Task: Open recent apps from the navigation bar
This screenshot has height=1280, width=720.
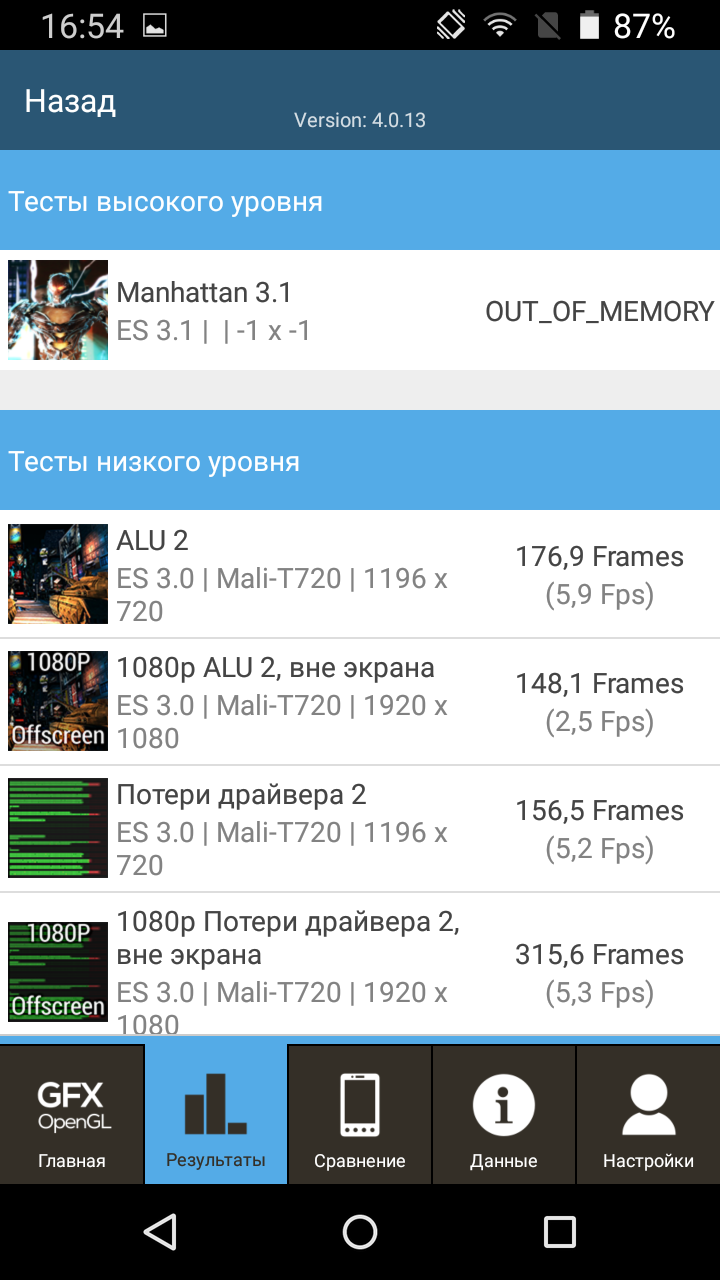Action: pyautogui.click(x=560, y=1232)
